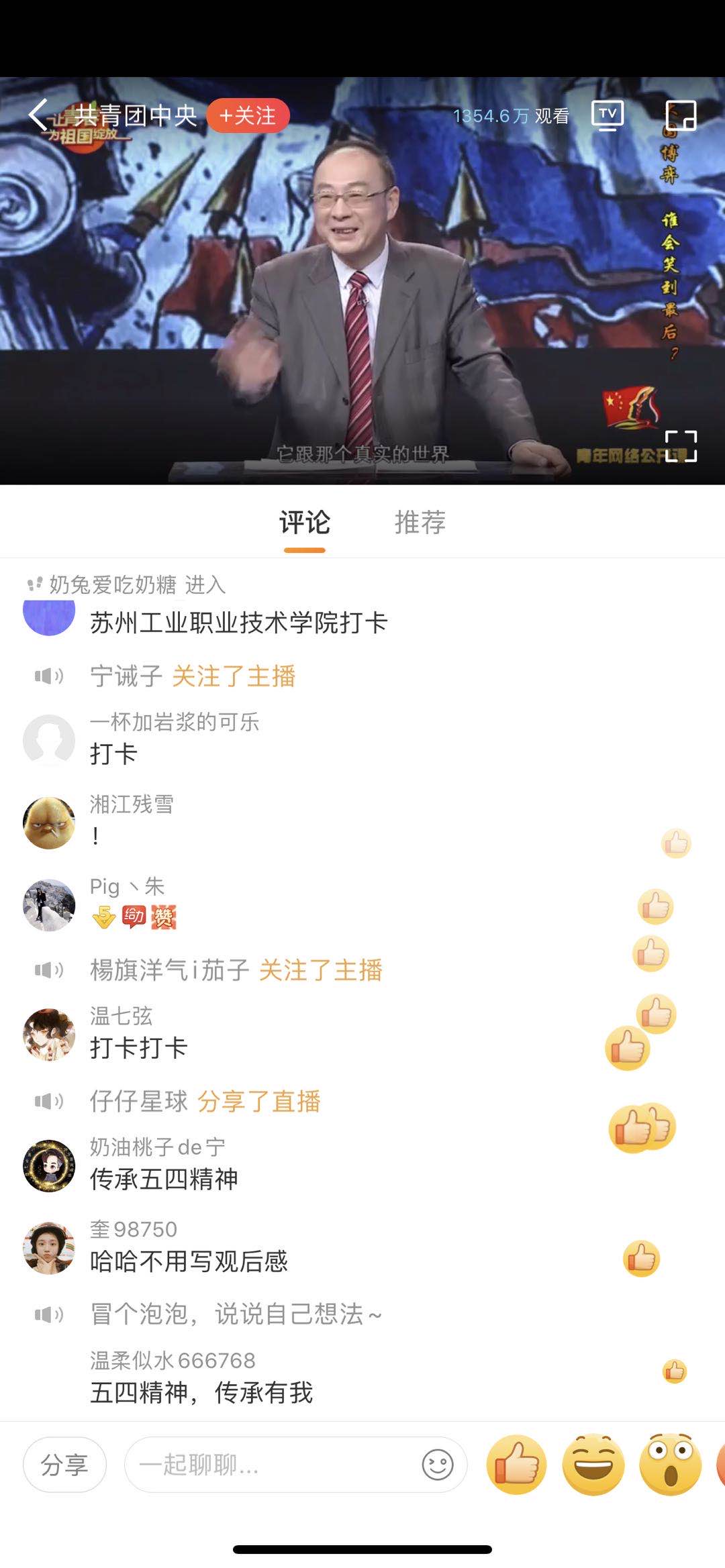
Task: Tap the back arrow to exit stream
Action: coord(38,115)
